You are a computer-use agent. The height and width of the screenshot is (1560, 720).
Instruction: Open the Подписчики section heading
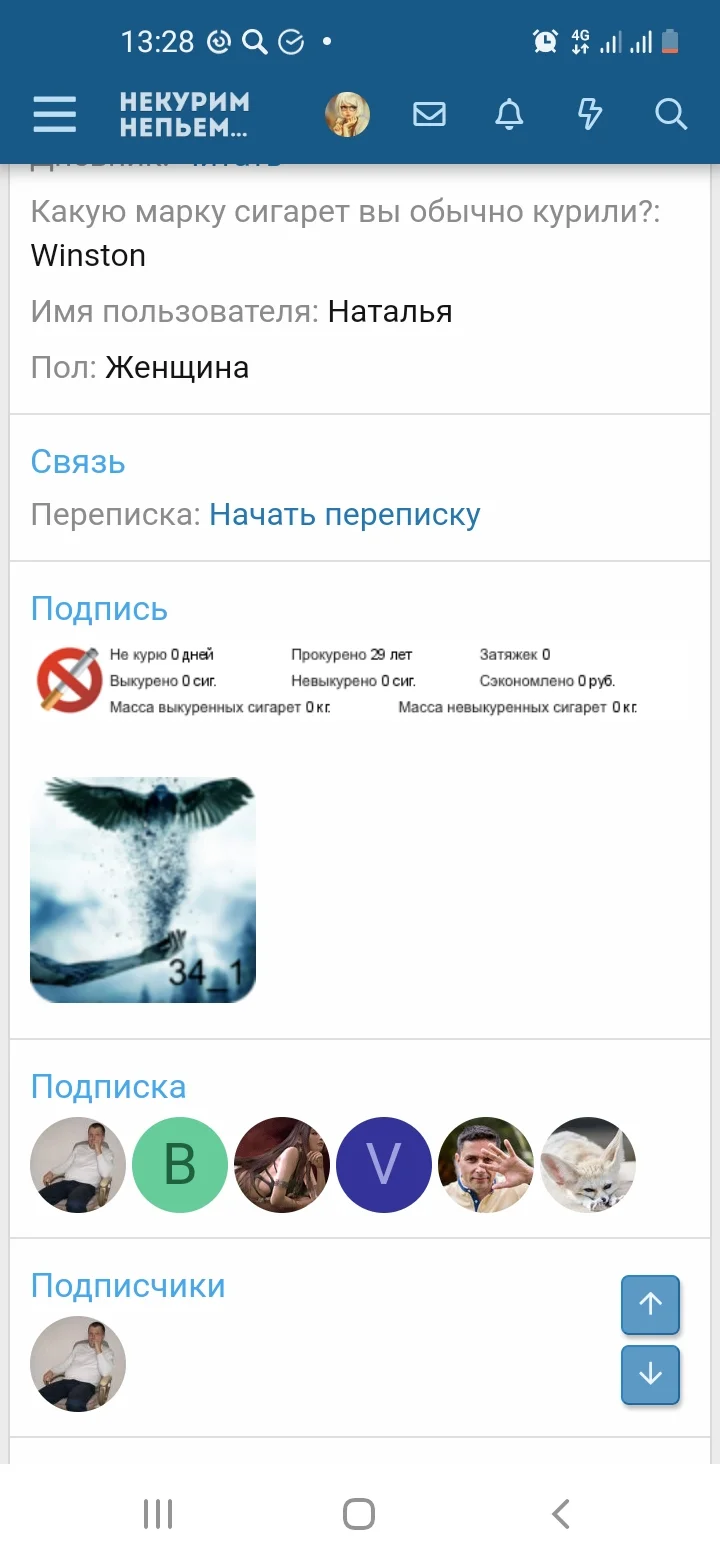pos(128,1284)
